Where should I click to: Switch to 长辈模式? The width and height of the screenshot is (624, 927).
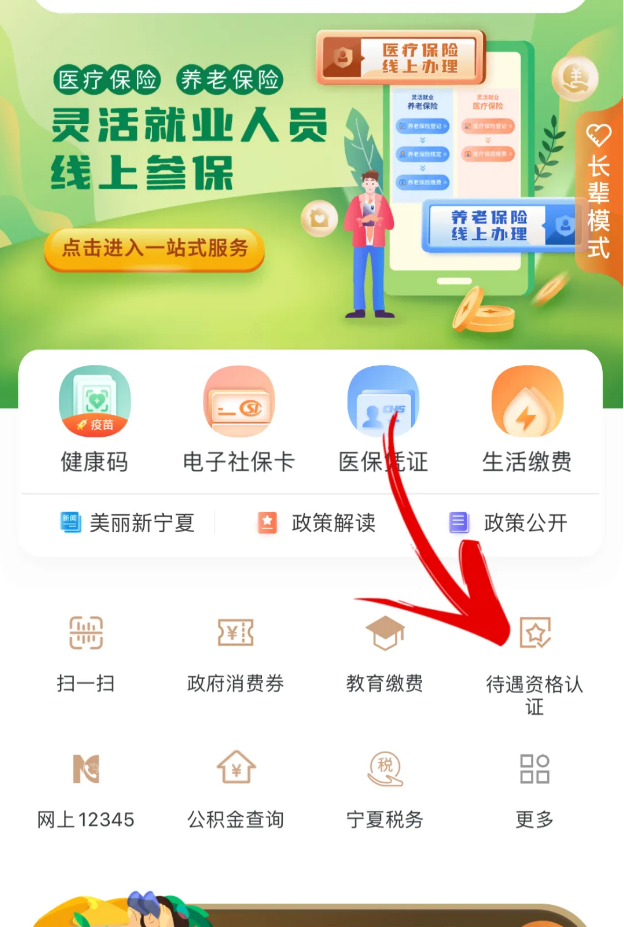(x=598, y=195)
